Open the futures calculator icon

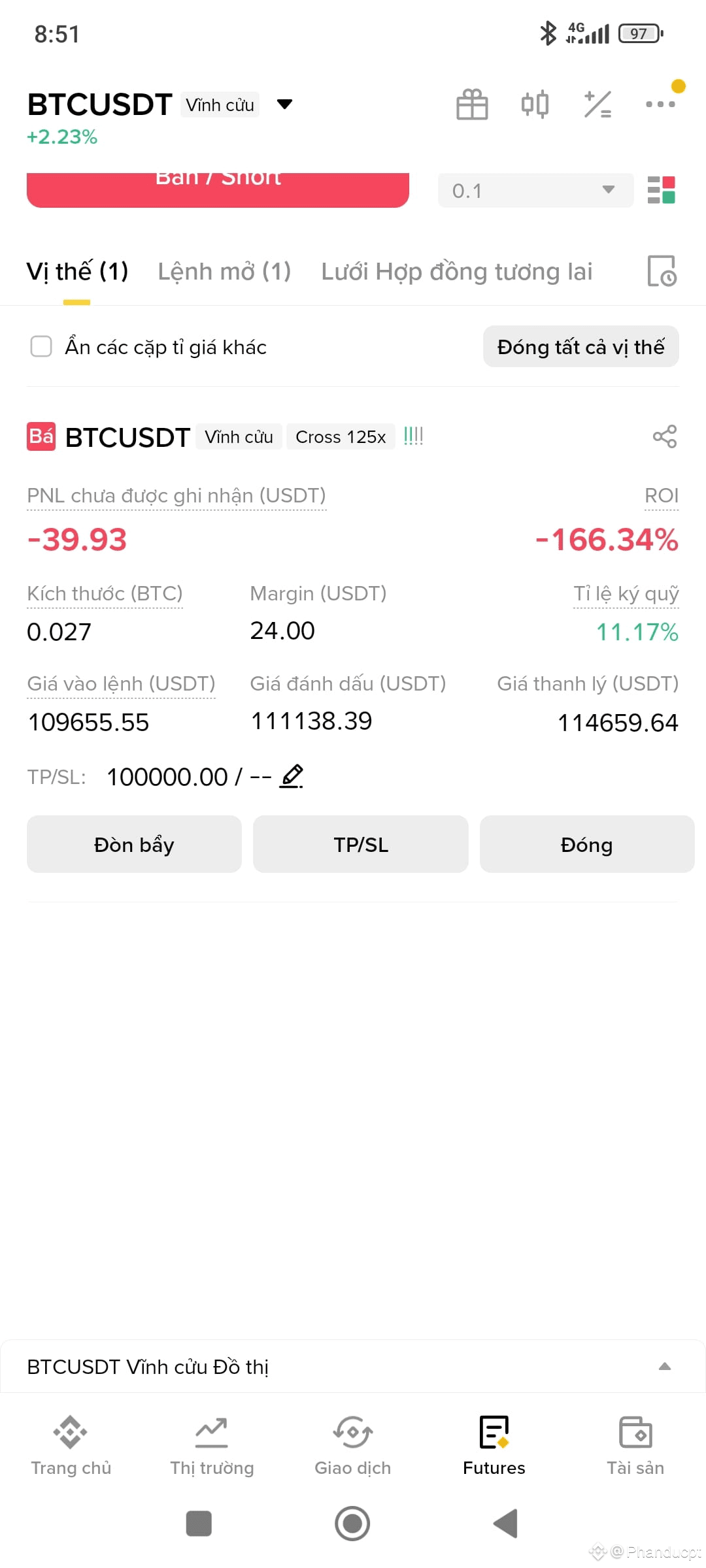point(597,105)
